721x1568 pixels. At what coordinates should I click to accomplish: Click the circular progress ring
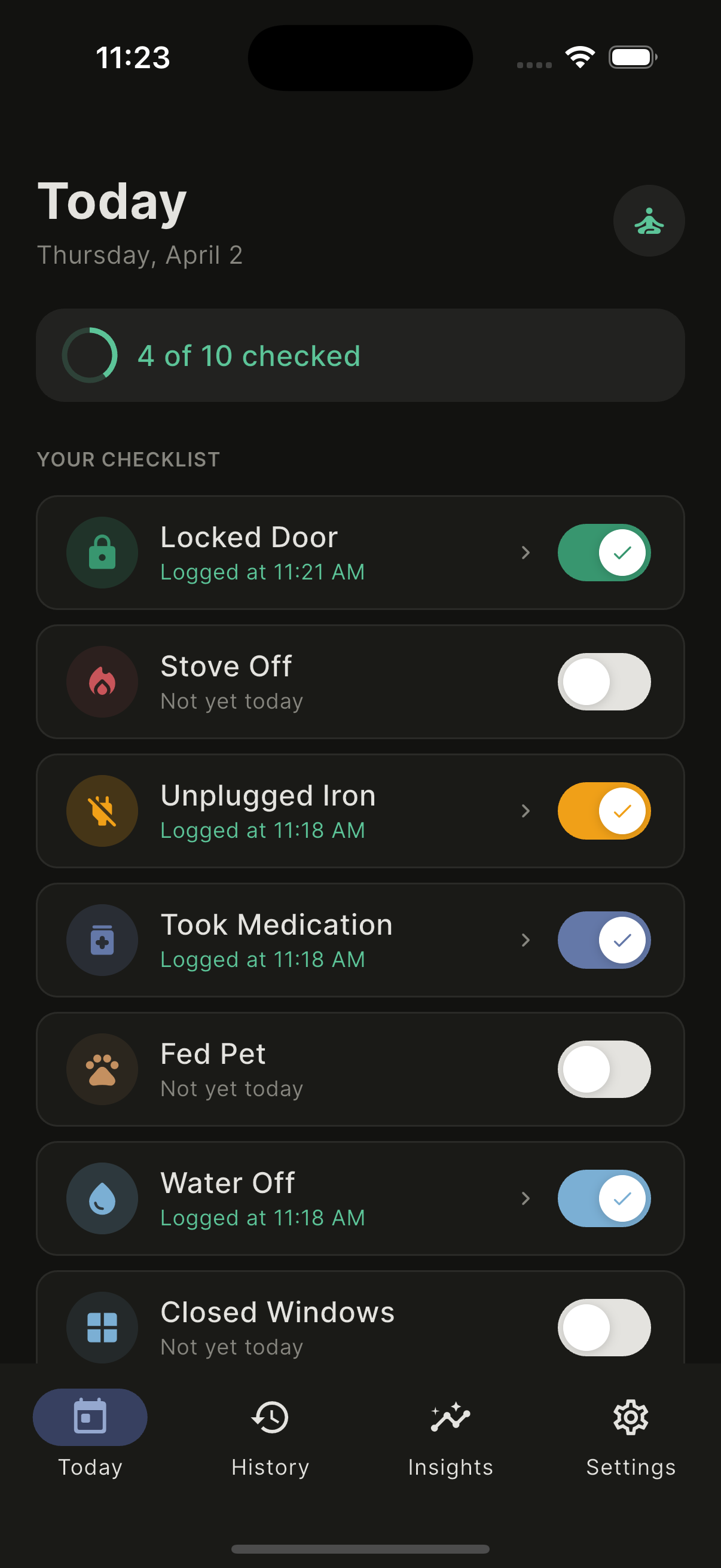point(89,355)
